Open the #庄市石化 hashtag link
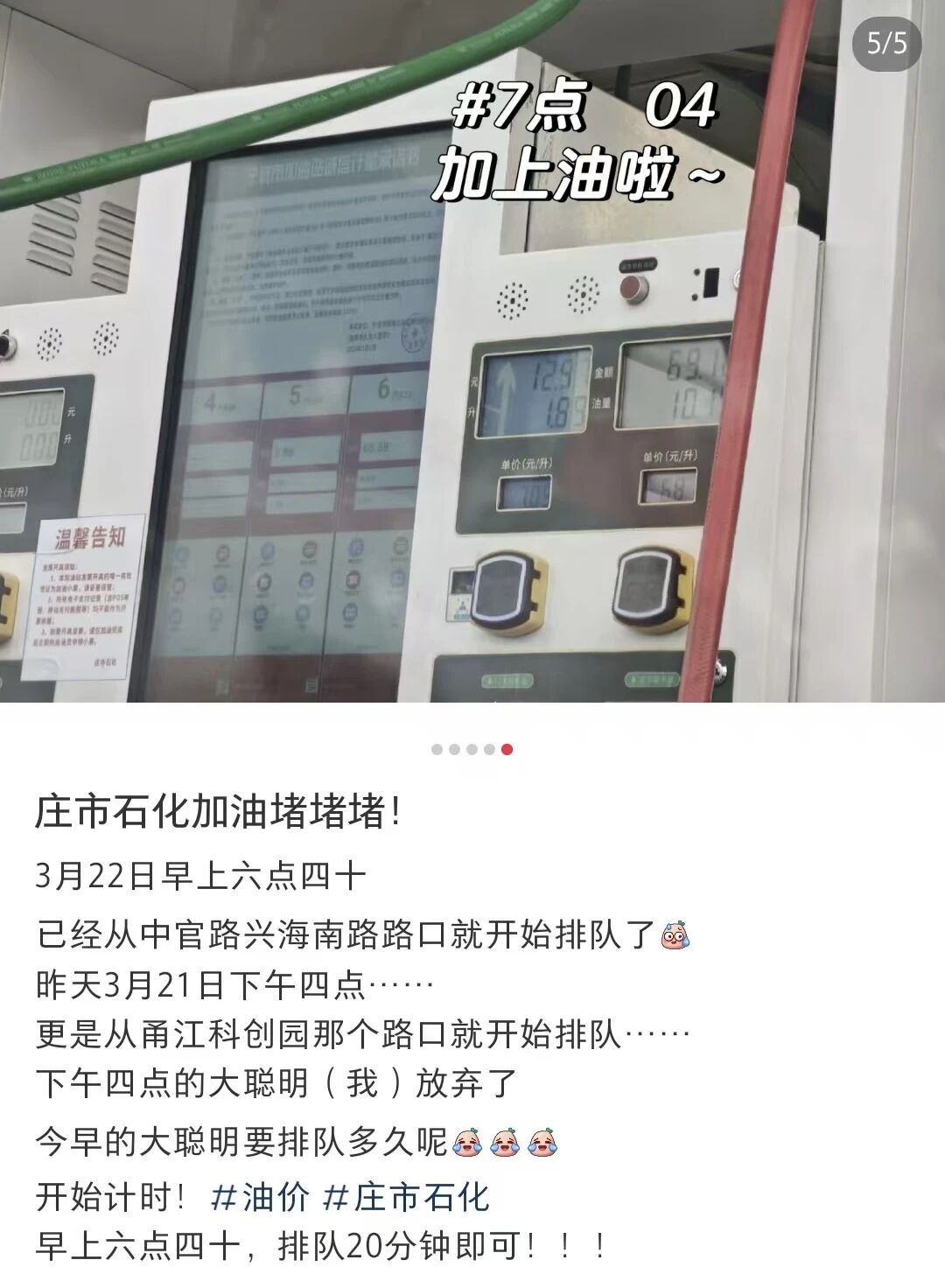Image resolution: width=945 pixels, height=1288 pixels. click(x=406, y=1197)
